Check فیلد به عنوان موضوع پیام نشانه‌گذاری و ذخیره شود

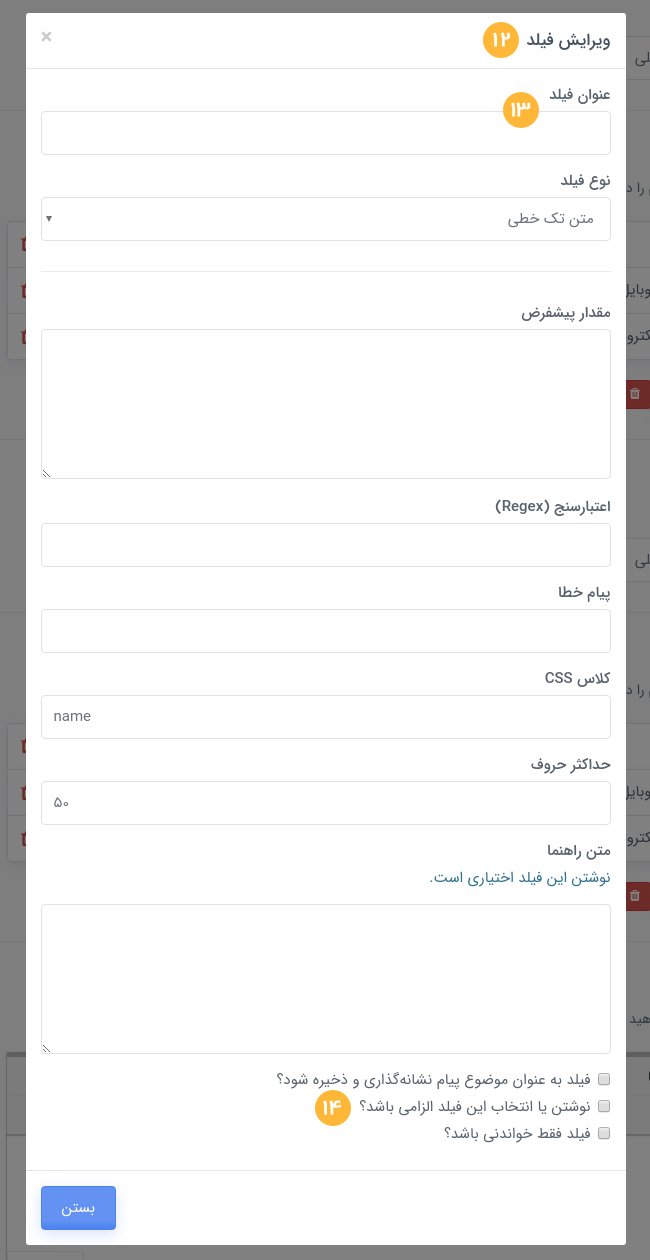pyautogui.click(x=603, y=1080)
